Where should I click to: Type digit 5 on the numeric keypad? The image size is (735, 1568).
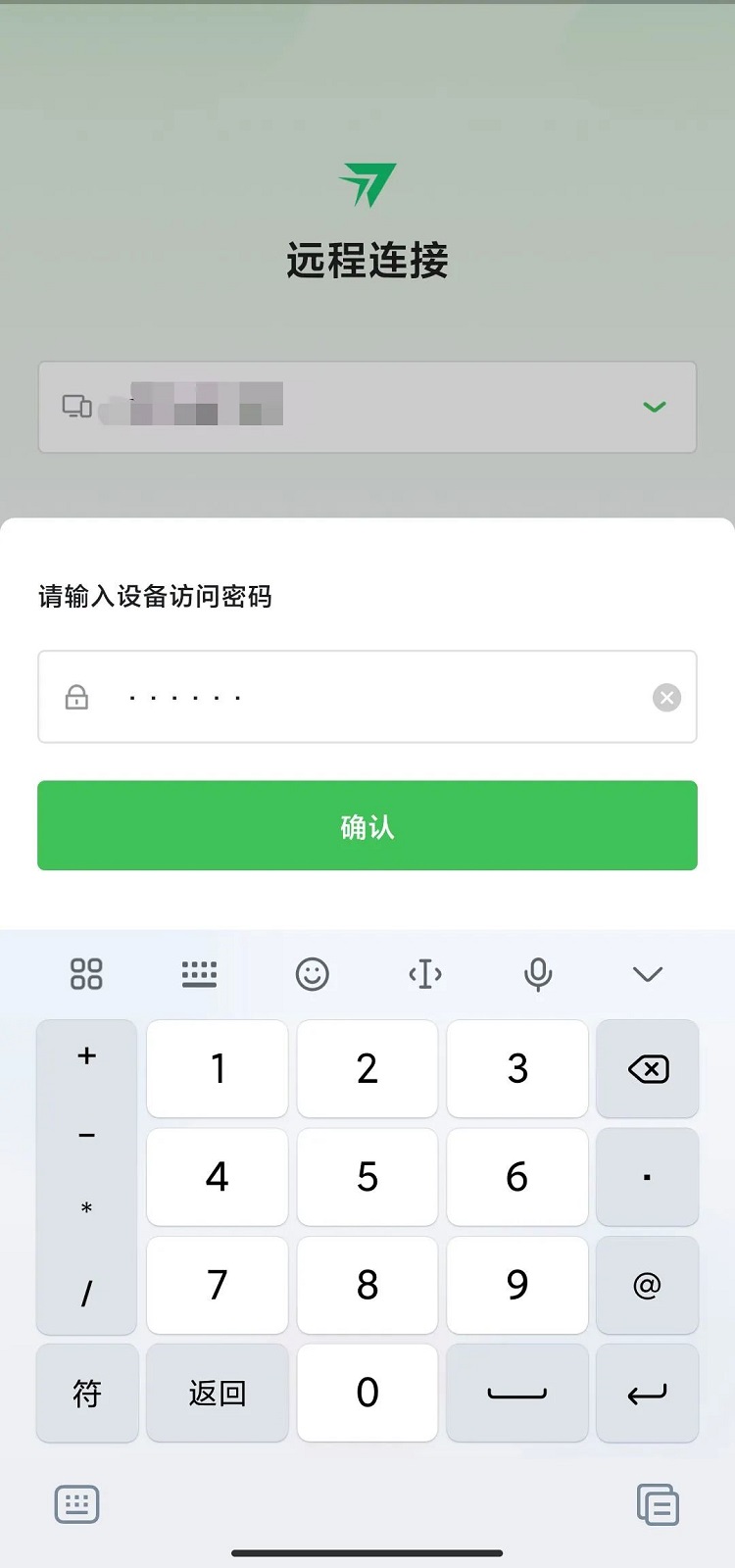(x=367, y=1176)
